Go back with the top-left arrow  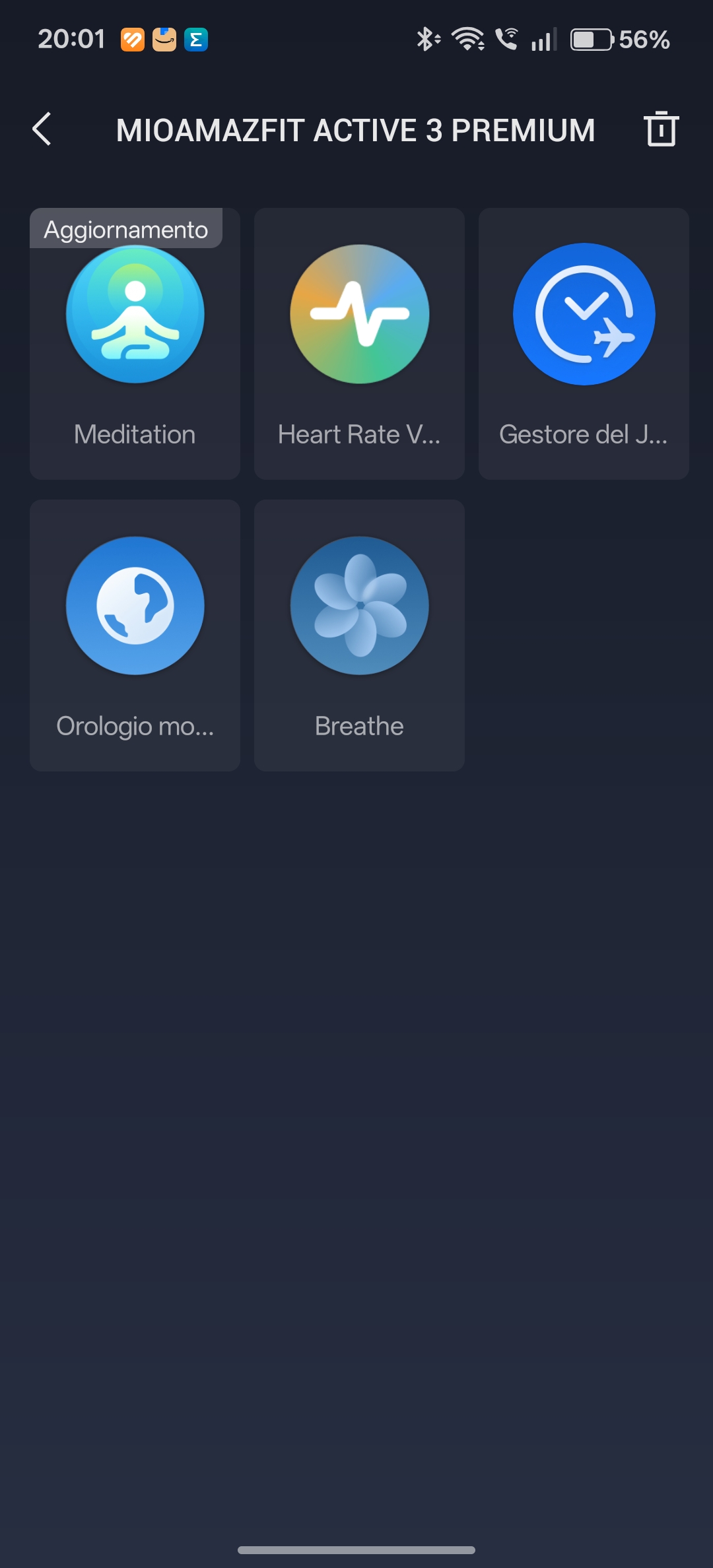pyautogui.click(x=42, y=129)
